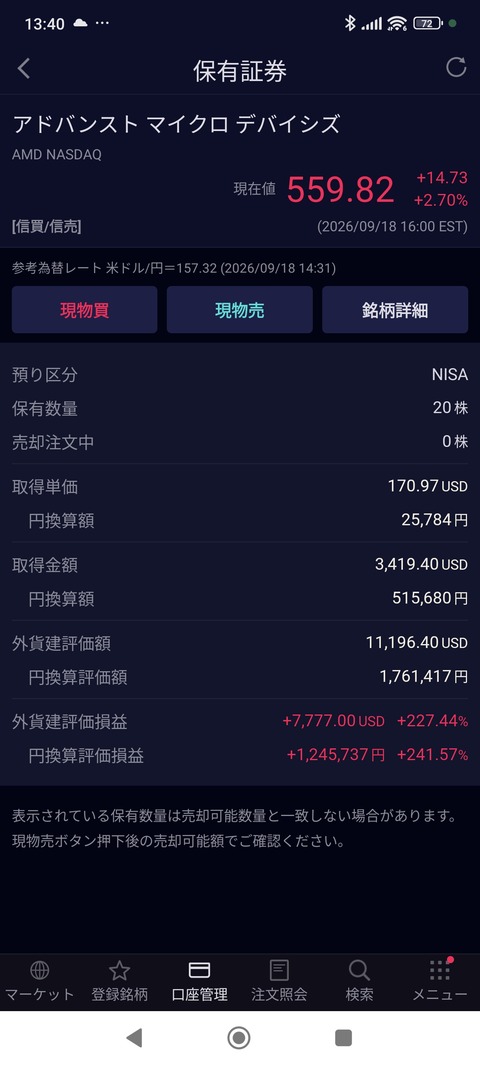Open 銘柄詳細 stock details
The width and height of the screenshot is (480, 1067).
(395, 310)
